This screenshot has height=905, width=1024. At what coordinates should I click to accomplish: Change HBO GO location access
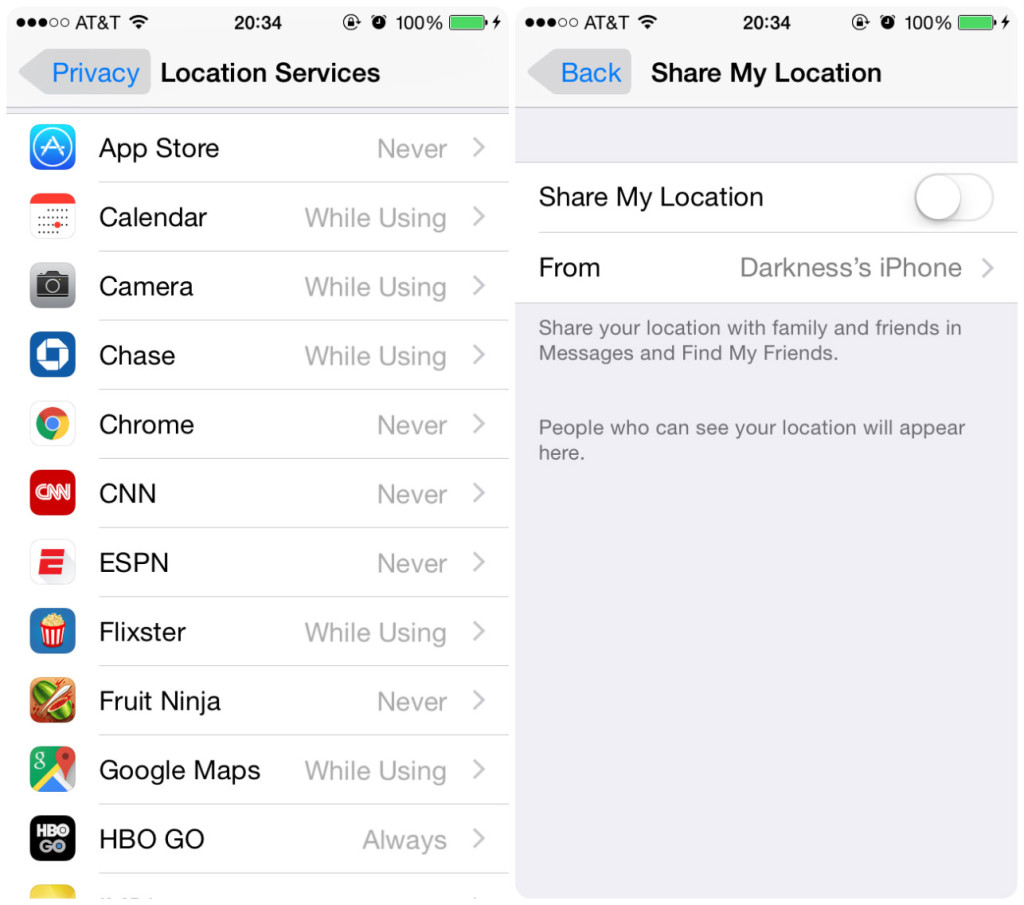click(258, 839)
